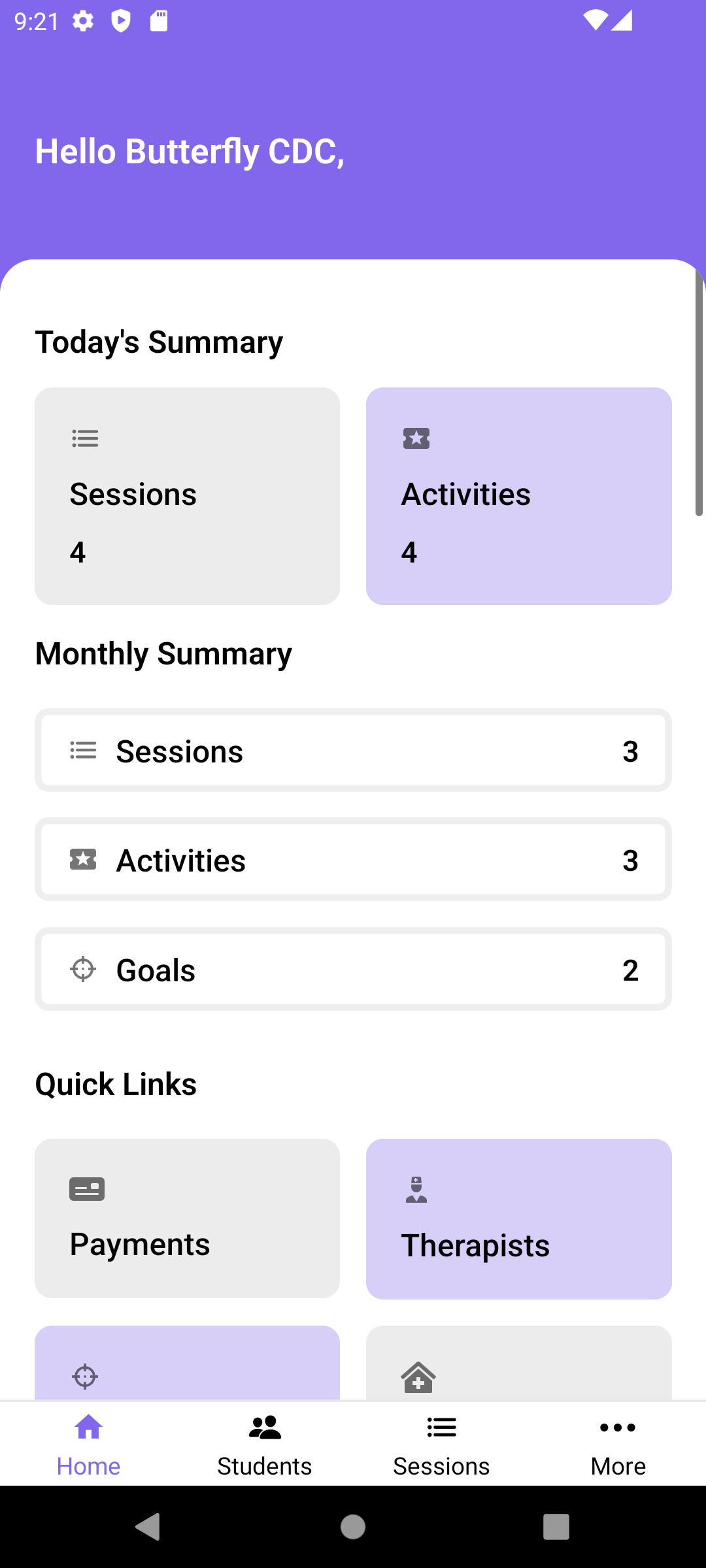Open the quick link with the target icon
The width and height of the screenshot is (706, 1568).
pyautogui.click(x=187, y=1363)
